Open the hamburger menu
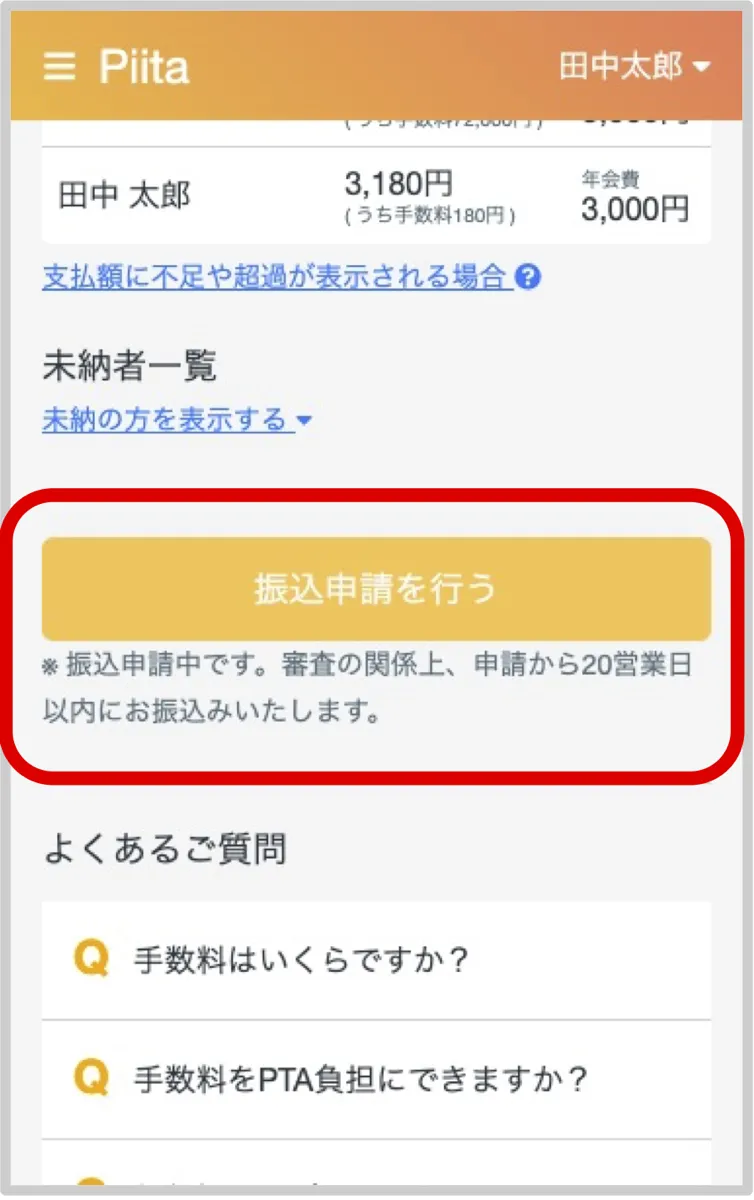Image resolution: width=754 pixels, height=1200 pixels. pyautogui.click(x=60, y=67)
